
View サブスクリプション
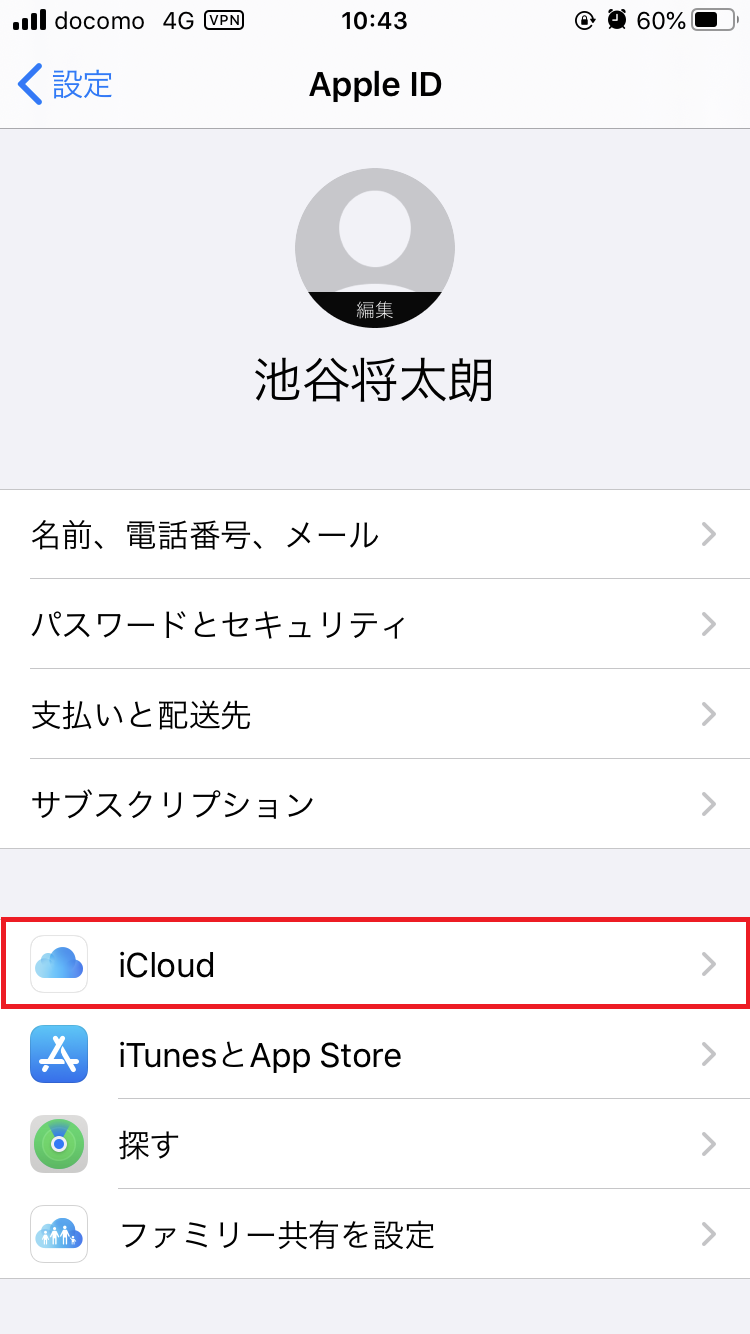click(375, 804)
